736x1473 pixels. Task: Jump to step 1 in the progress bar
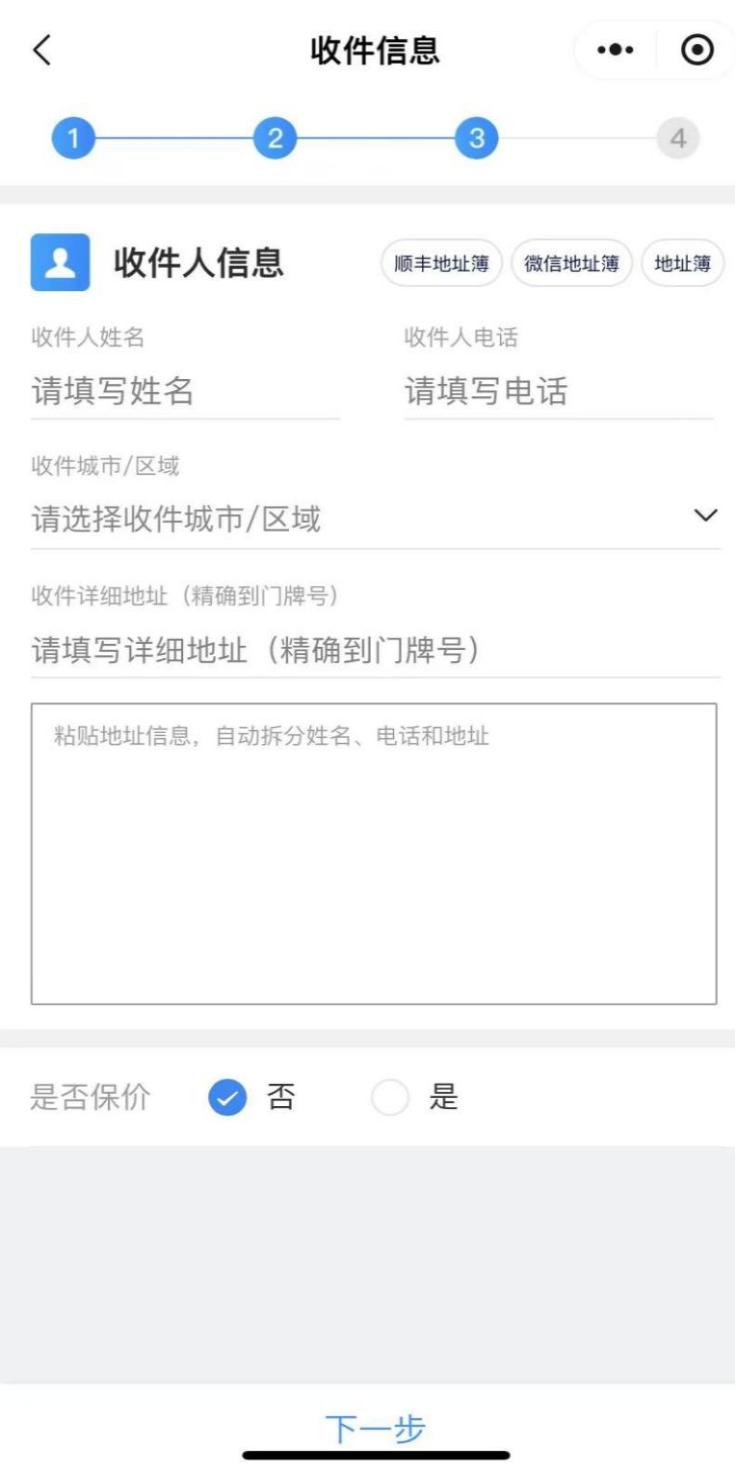73,139
